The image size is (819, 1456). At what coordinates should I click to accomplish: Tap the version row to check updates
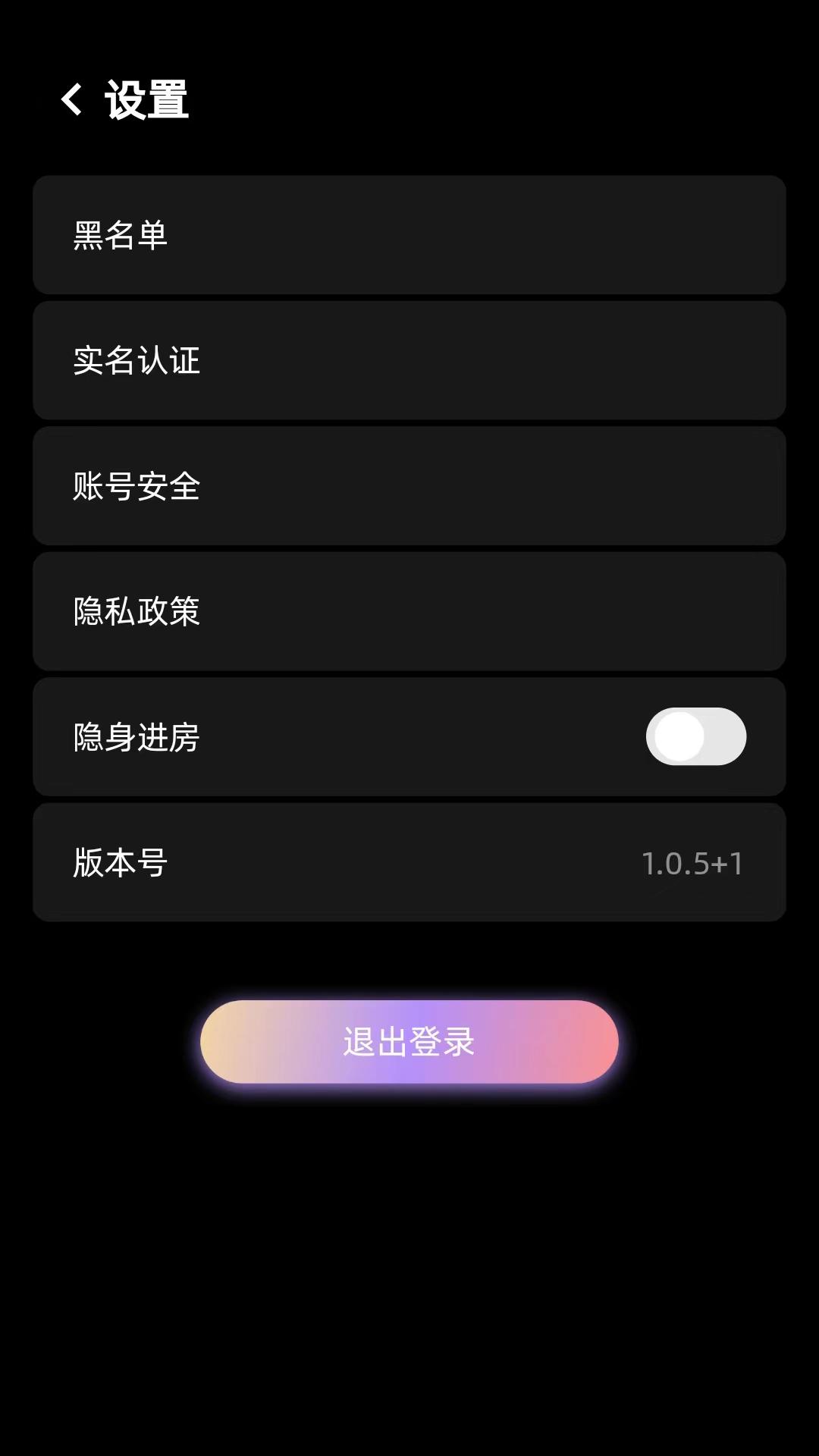pyautogui.click(x=409, y=861)
